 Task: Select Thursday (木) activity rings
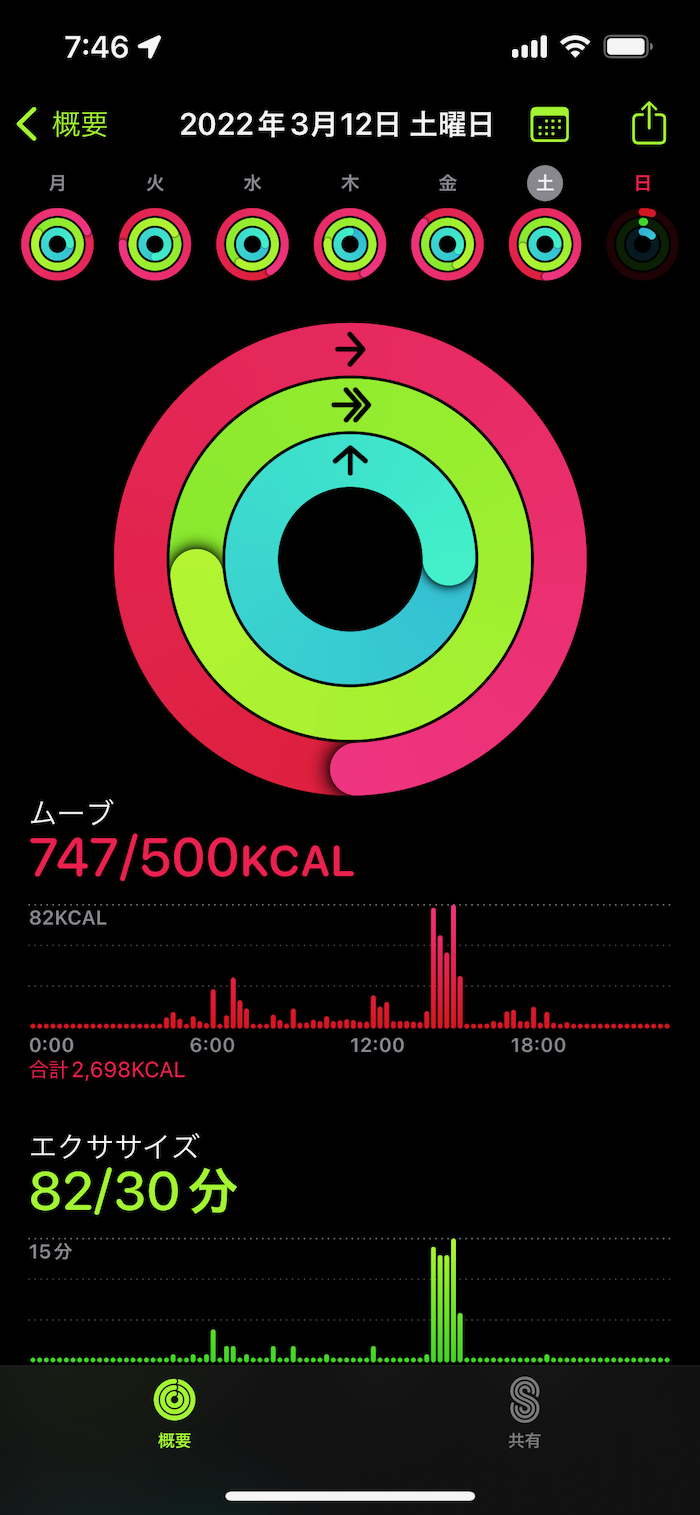click(350, 243)
